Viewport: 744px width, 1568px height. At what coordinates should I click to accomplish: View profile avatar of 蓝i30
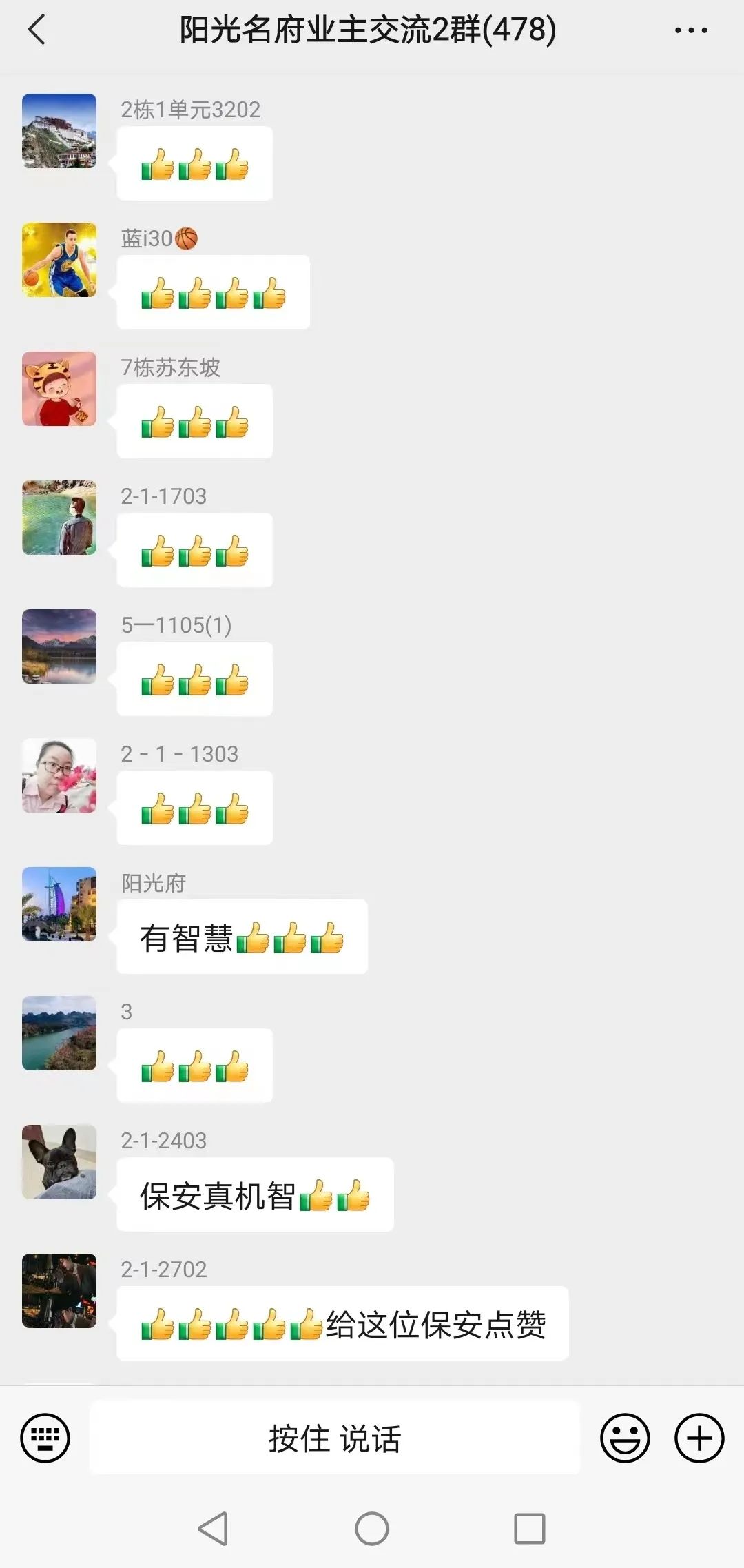(59, 260)
